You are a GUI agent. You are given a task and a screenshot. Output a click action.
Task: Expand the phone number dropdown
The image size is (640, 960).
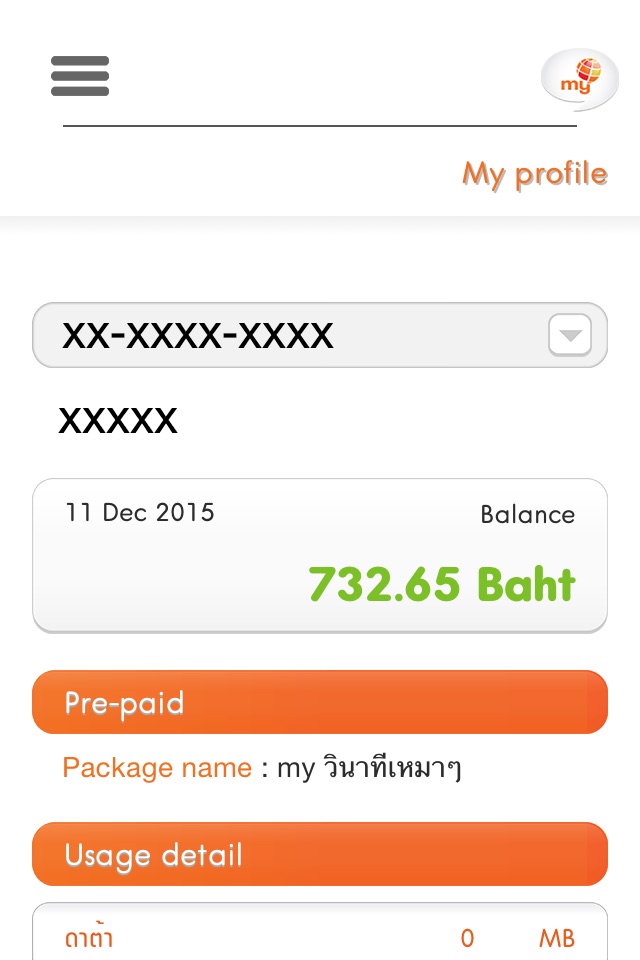[x=570, y=336]
